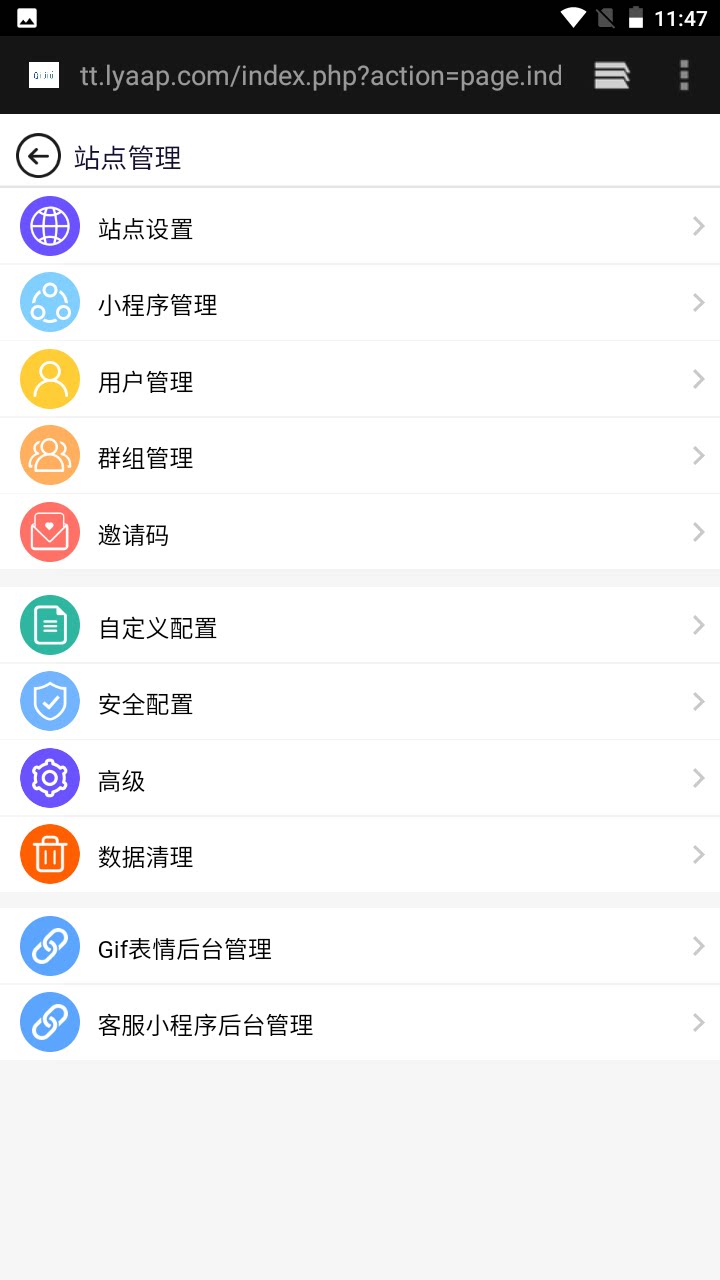The width and height of the screenshot is (720, 1280).
Task: Expand the 站点设置 row via its chevron
Action: click(697, 226)
